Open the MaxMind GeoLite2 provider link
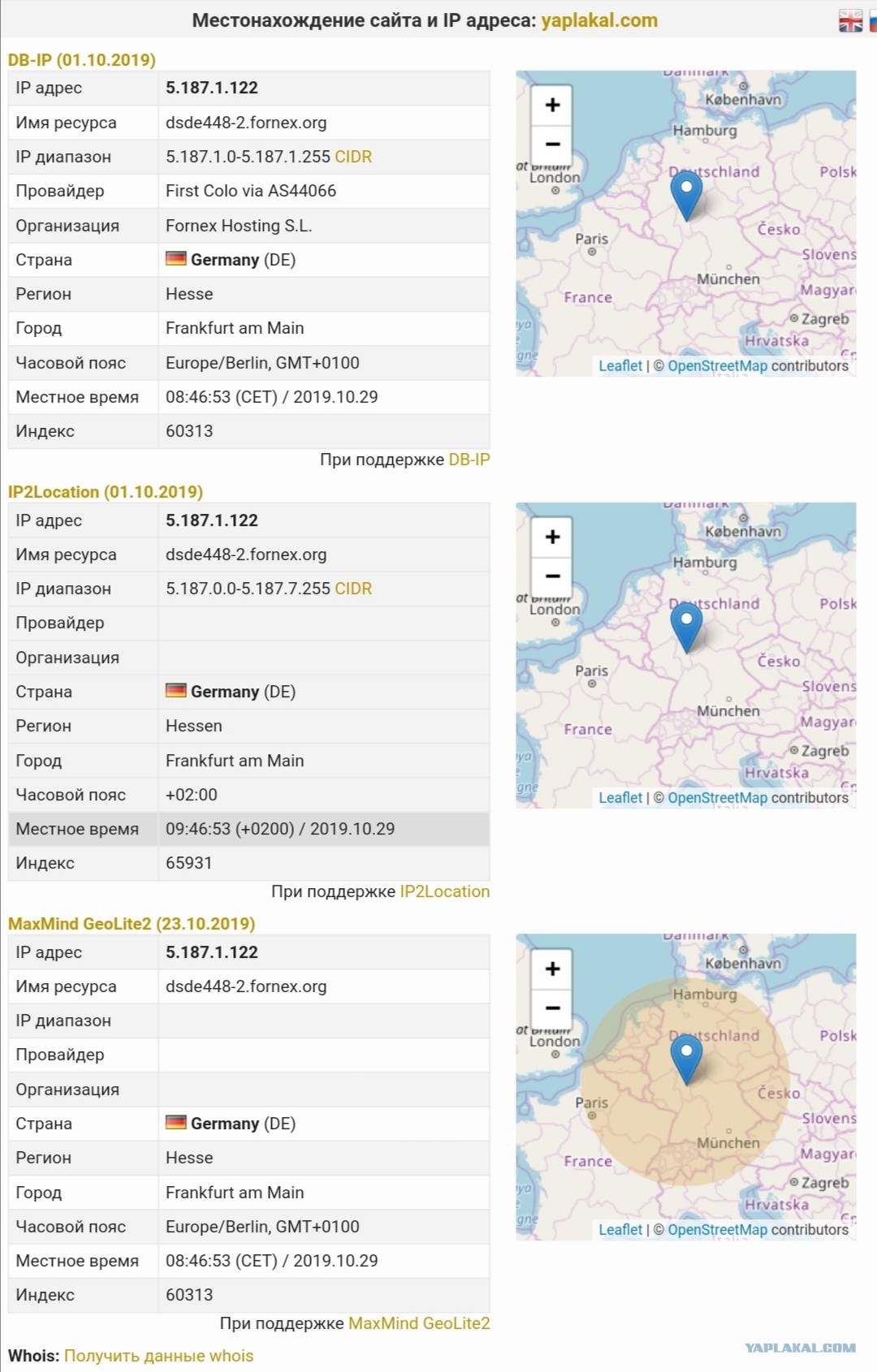The image size is (877, 1372). pos(419,1323)
